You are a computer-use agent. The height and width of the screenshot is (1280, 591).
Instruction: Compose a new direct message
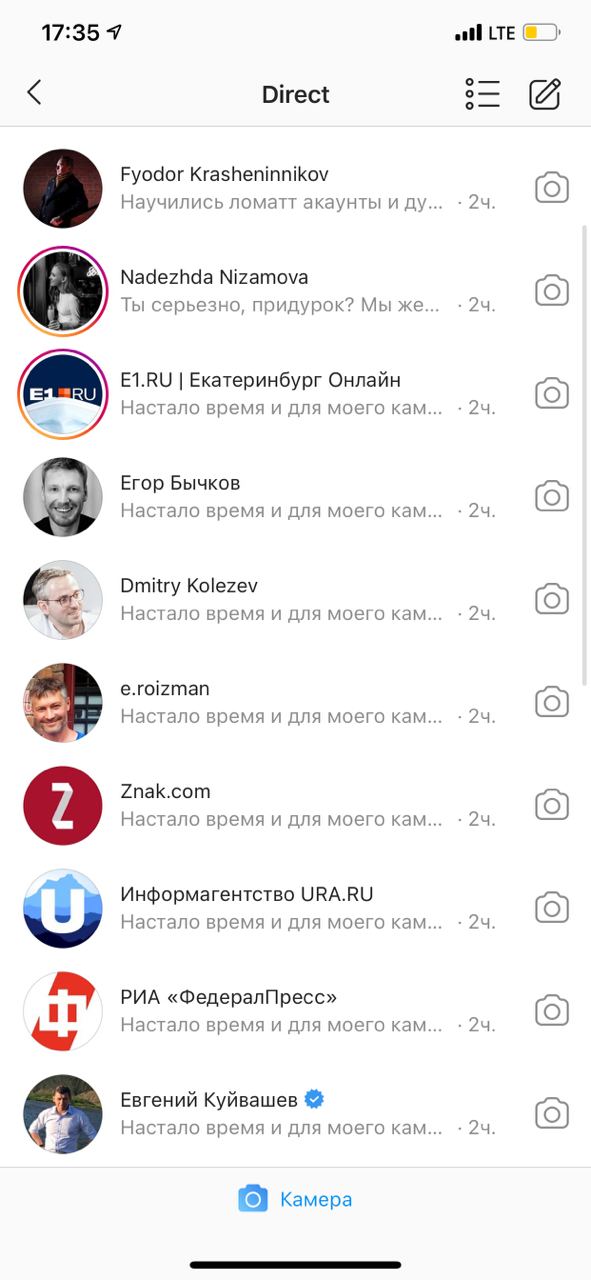(545, 94)
